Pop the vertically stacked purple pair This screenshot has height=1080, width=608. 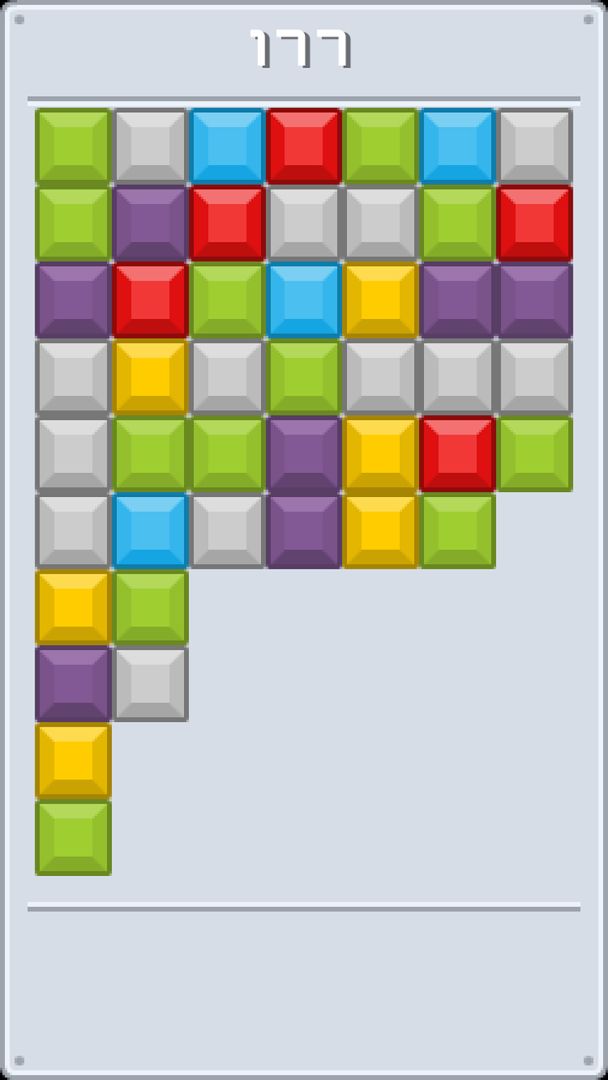[x=304, y=454]
